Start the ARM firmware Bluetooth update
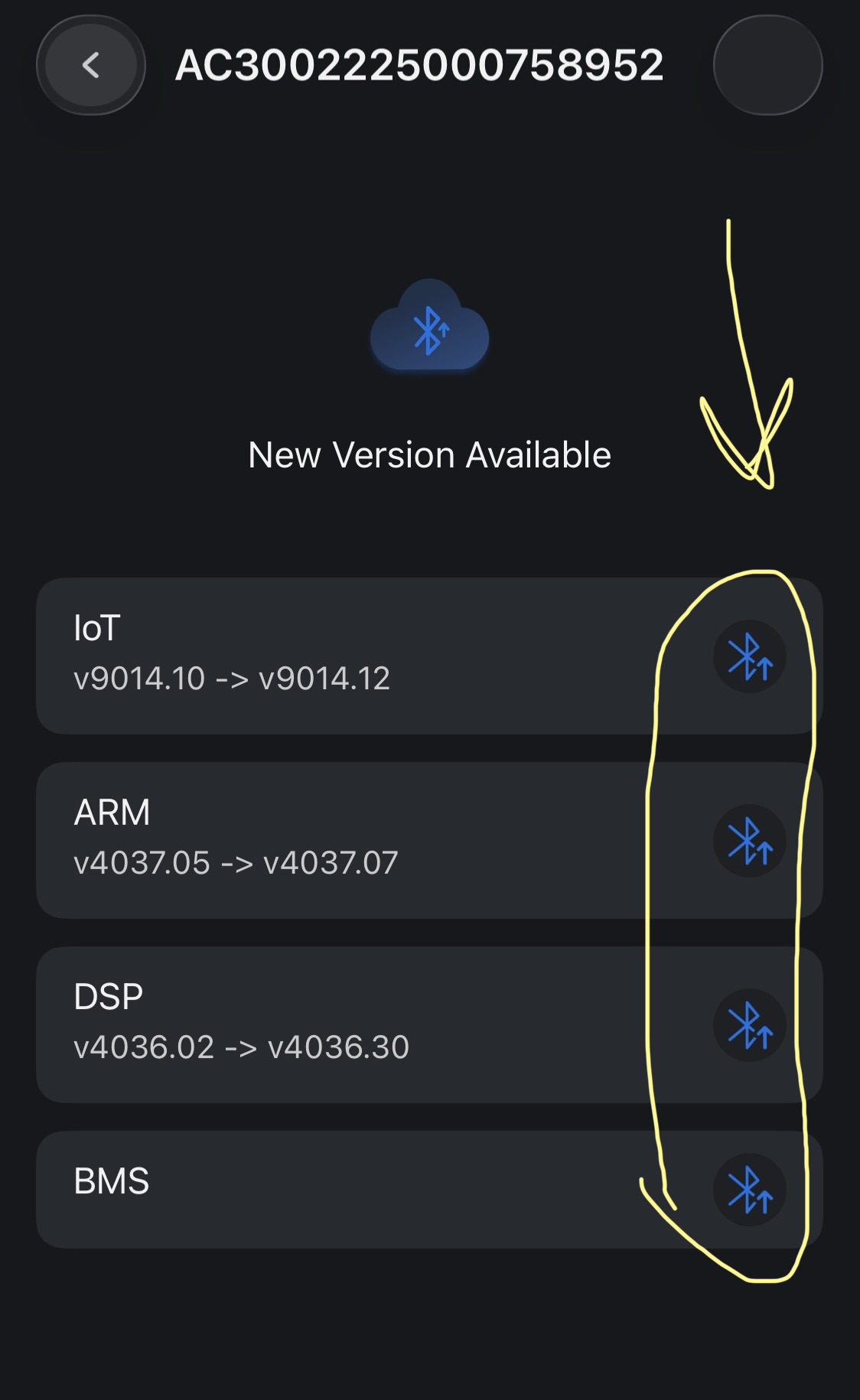860x1400 pixels. coord(749,841)
